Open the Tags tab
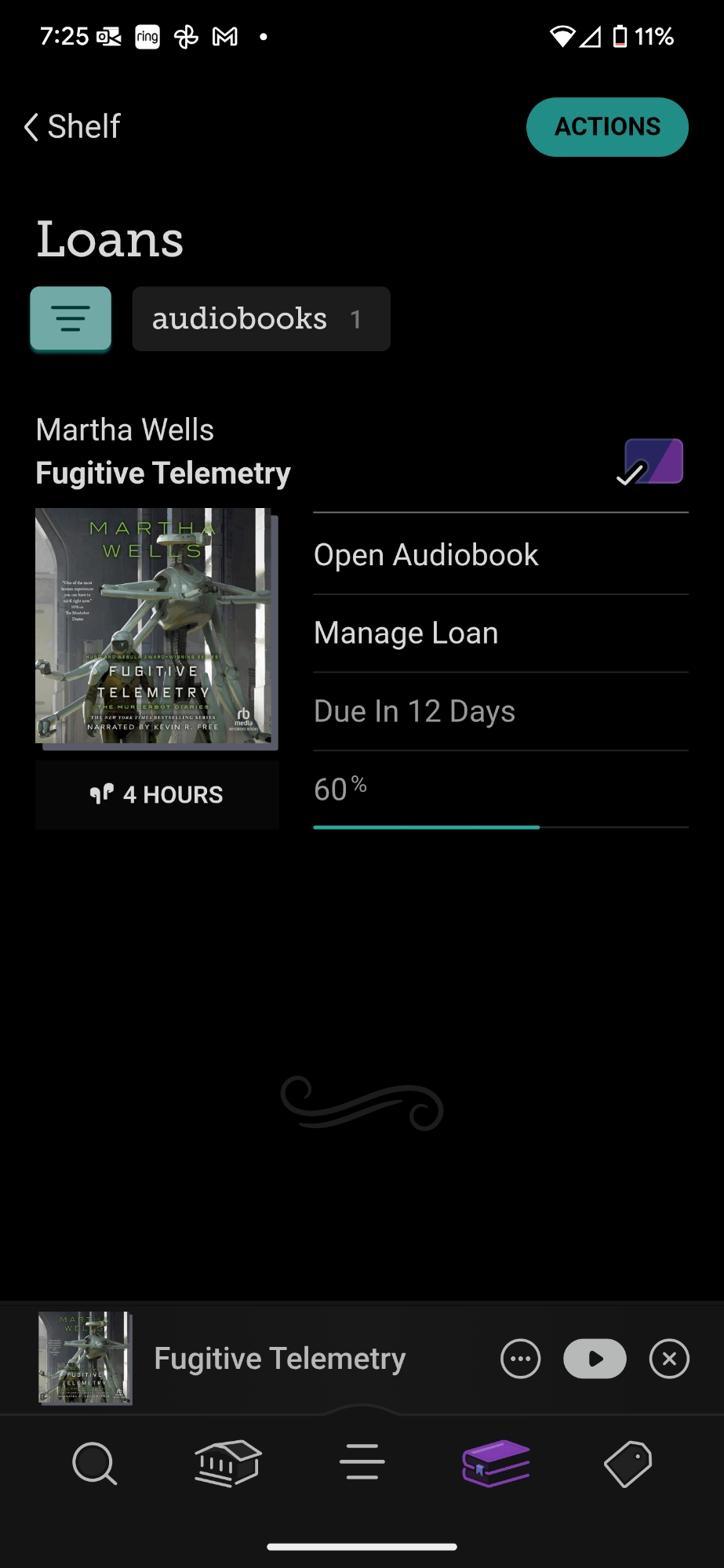Image resolution: width=724 pixels, height=1568 pixels. (628, 1463)
